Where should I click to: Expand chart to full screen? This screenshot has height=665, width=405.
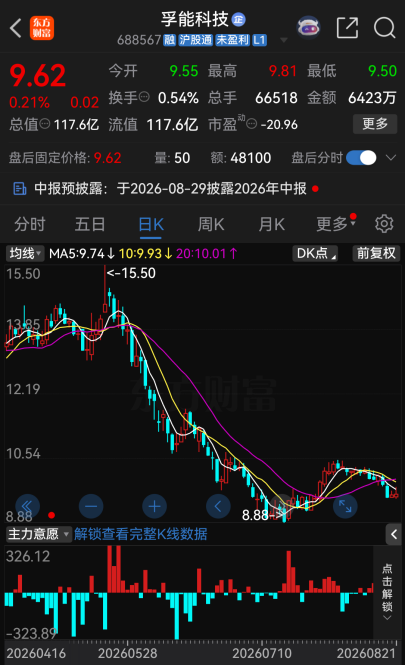345,506
